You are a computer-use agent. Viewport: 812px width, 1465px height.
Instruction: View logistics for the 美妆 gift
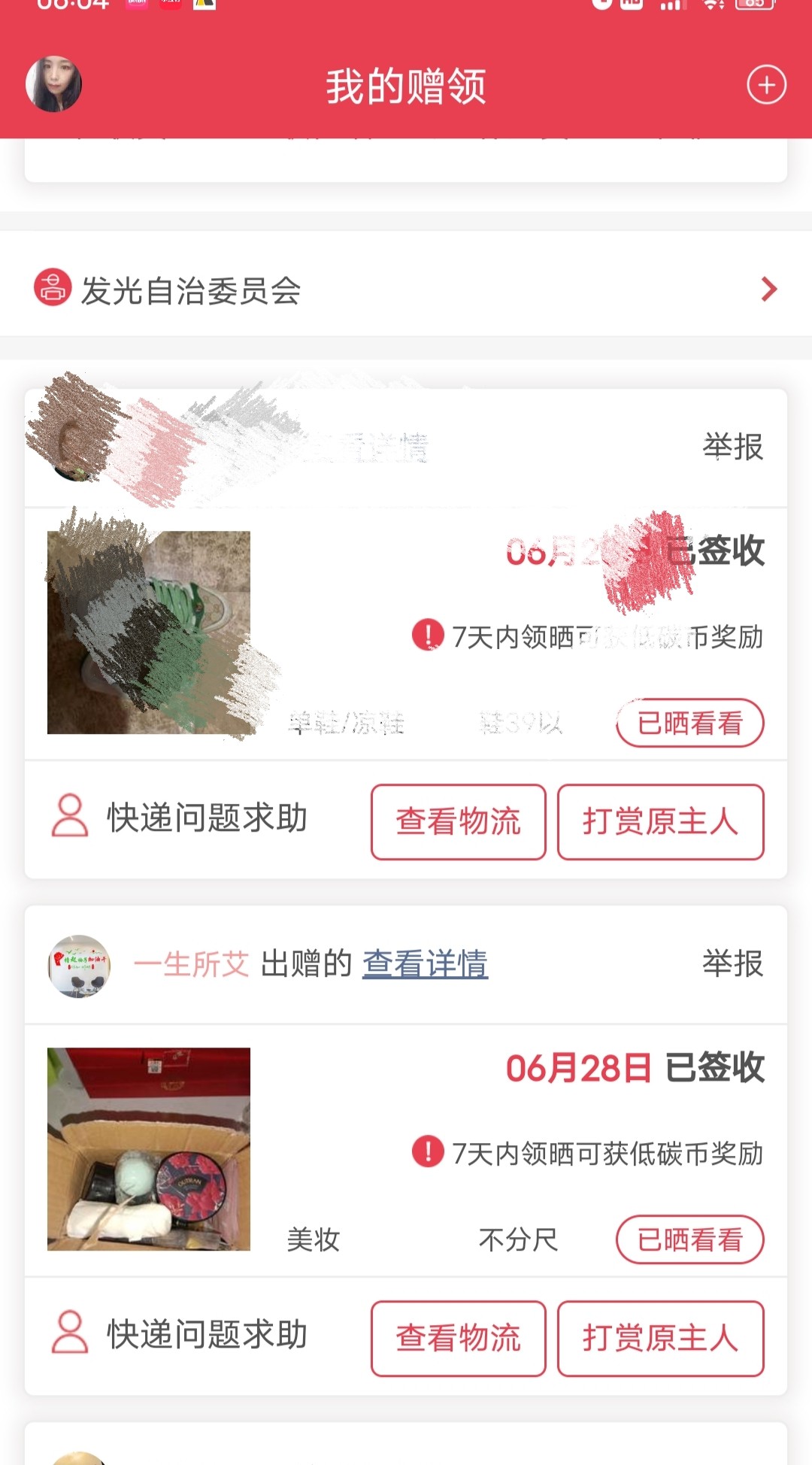click(x=458, y=1339)
